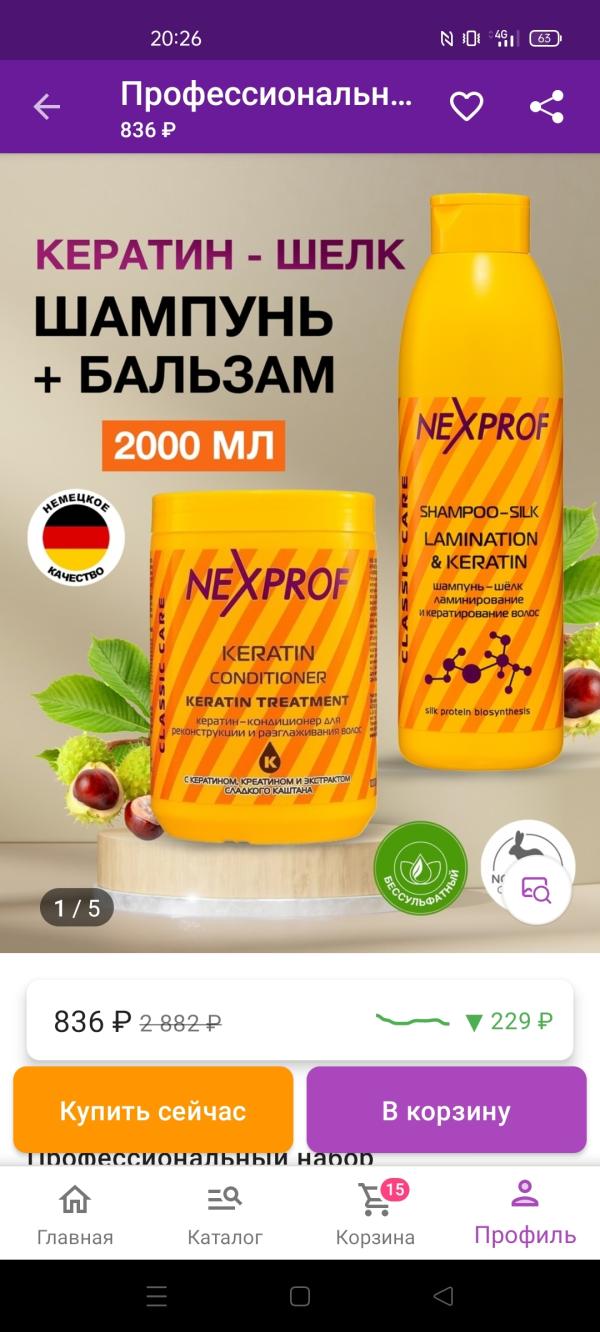This screenshot has height=1332, width=600.
Task: Tap the system home button
Action: tap(300, 1297)
